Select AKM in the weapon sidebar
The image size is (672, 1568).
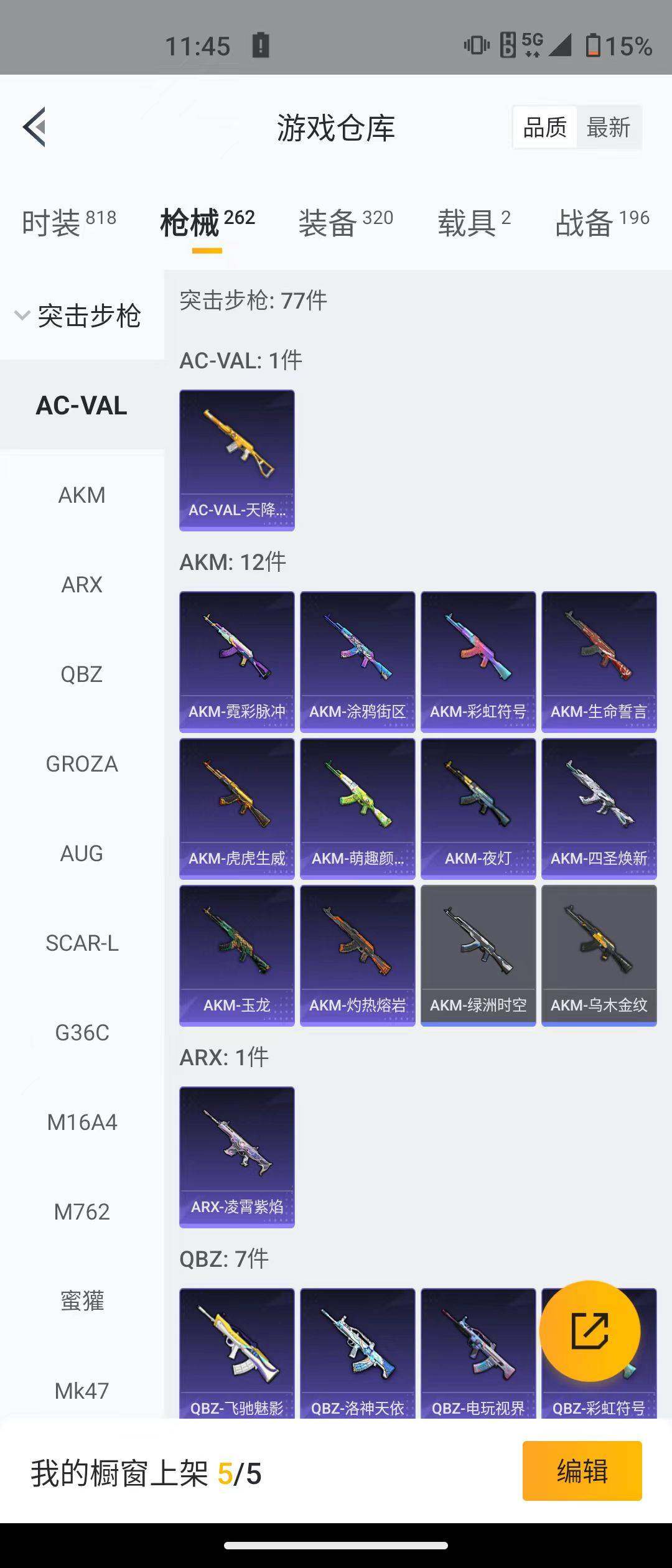pyautogui.click(x=82, y=495)
